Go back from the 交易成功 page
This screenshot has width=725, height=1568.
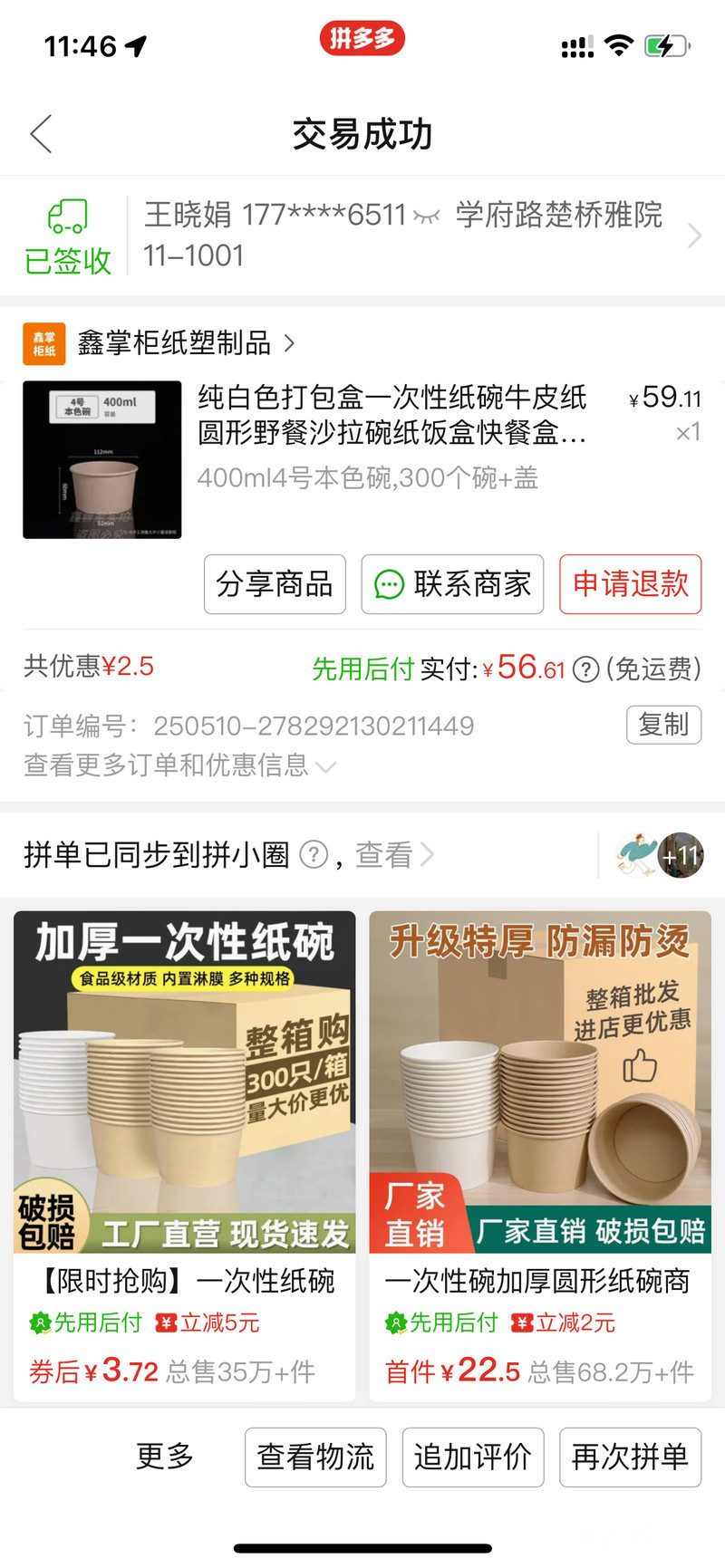coord(41,135)
